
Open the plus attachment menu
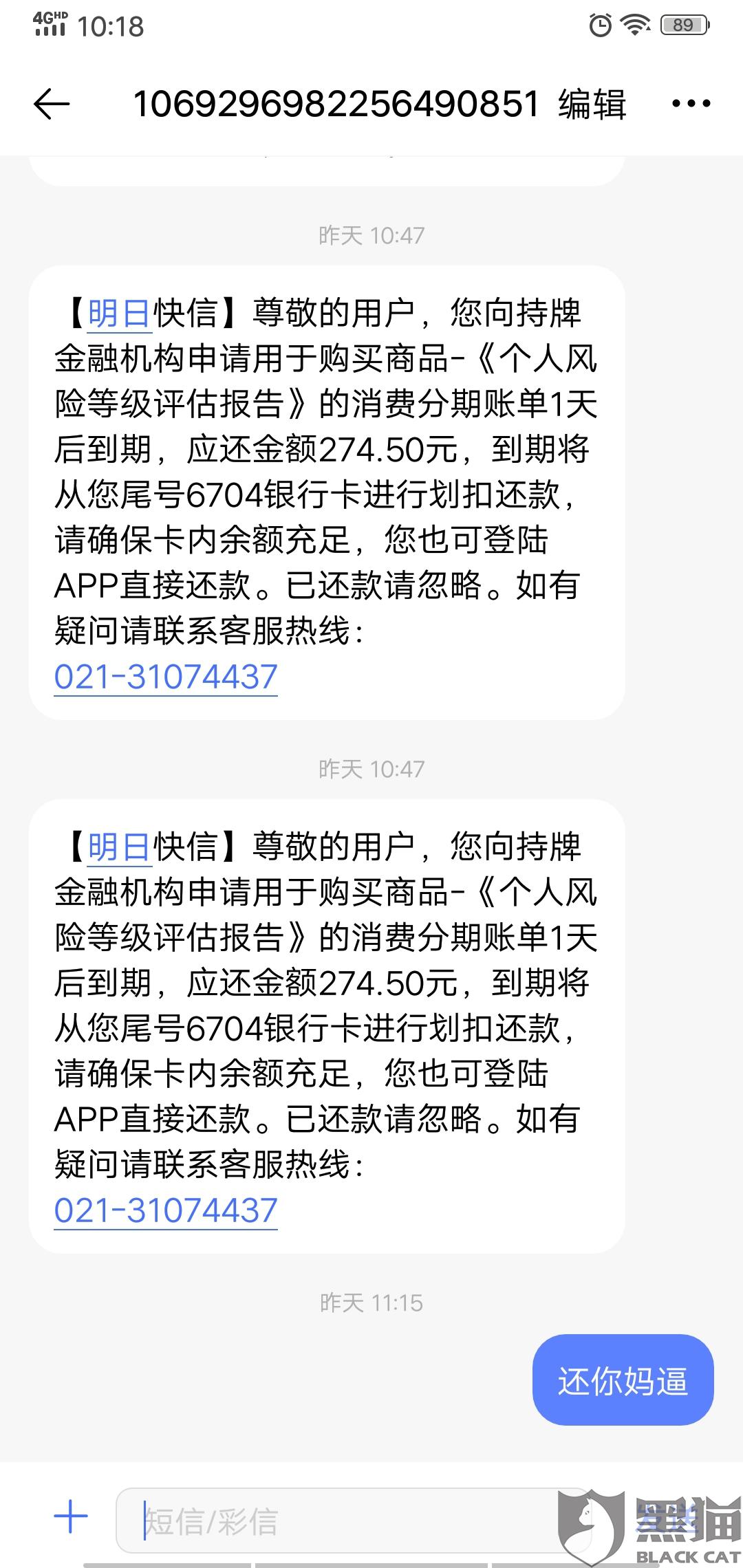tap(71, 1516)
